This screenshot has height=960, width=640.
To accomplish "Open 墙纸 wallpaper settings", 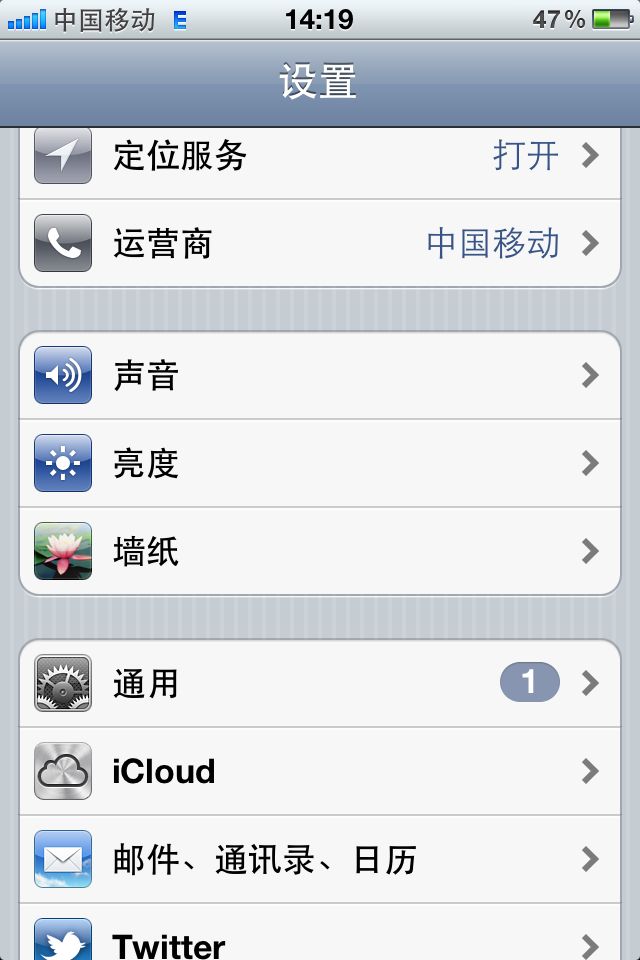I will 320,551.
